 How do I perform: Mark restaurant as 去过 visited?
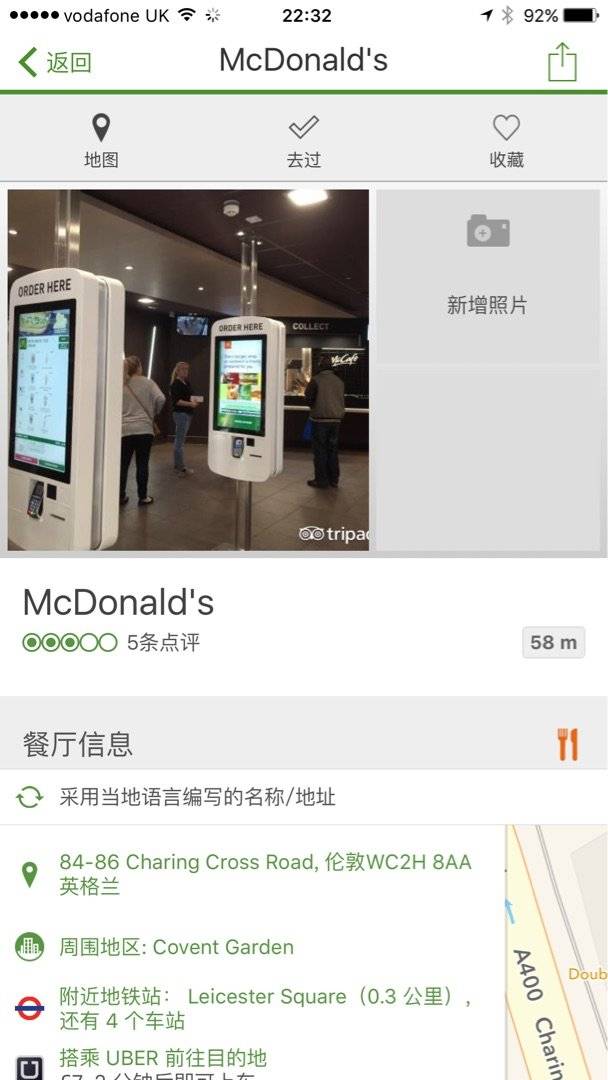(303, 141)
